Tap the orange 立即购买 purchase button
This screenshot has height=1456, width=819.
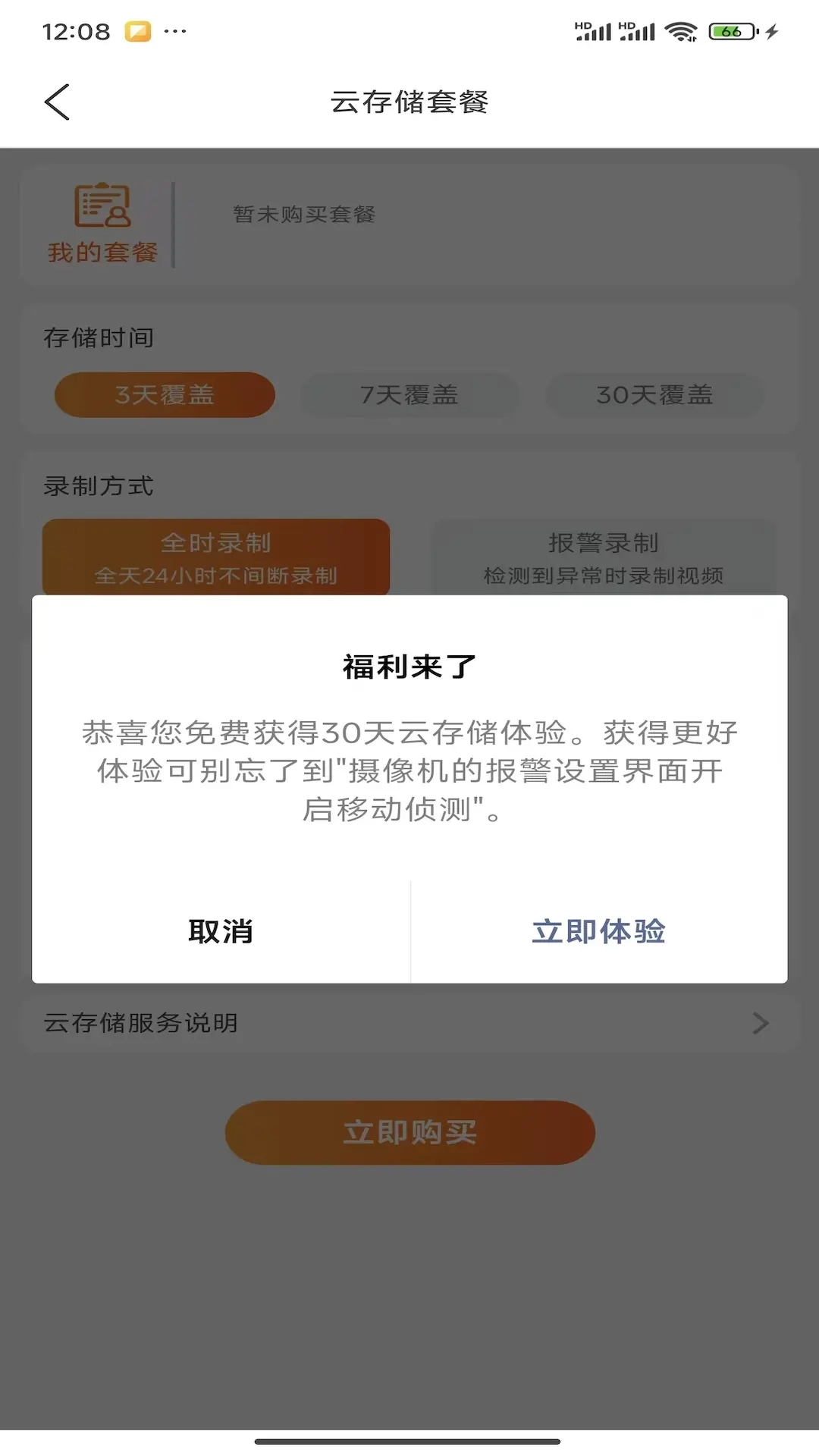tap(409, 1132)
